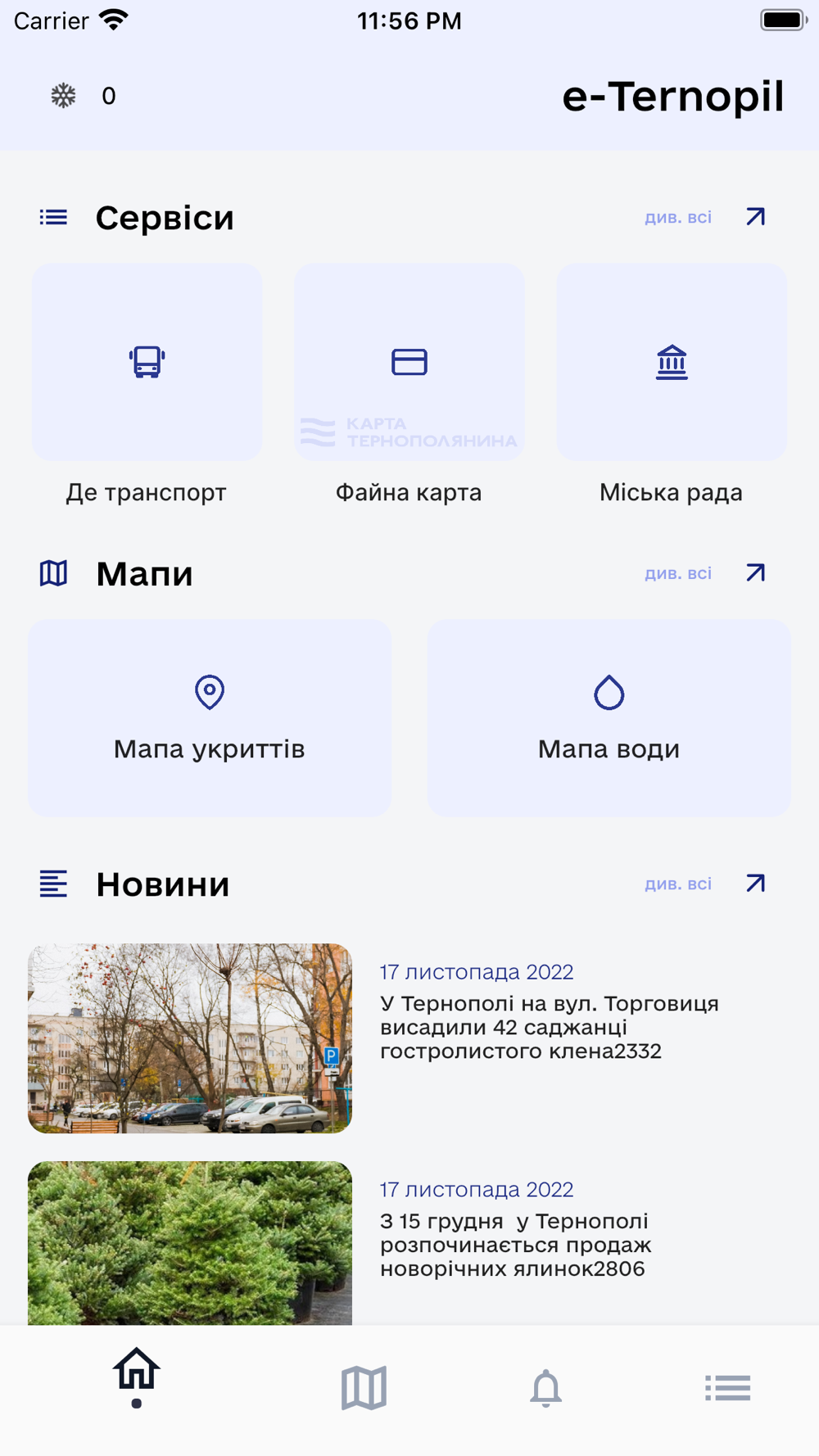819x1456 pixels.
Task: View all items in Новини section
Action: 705,884
